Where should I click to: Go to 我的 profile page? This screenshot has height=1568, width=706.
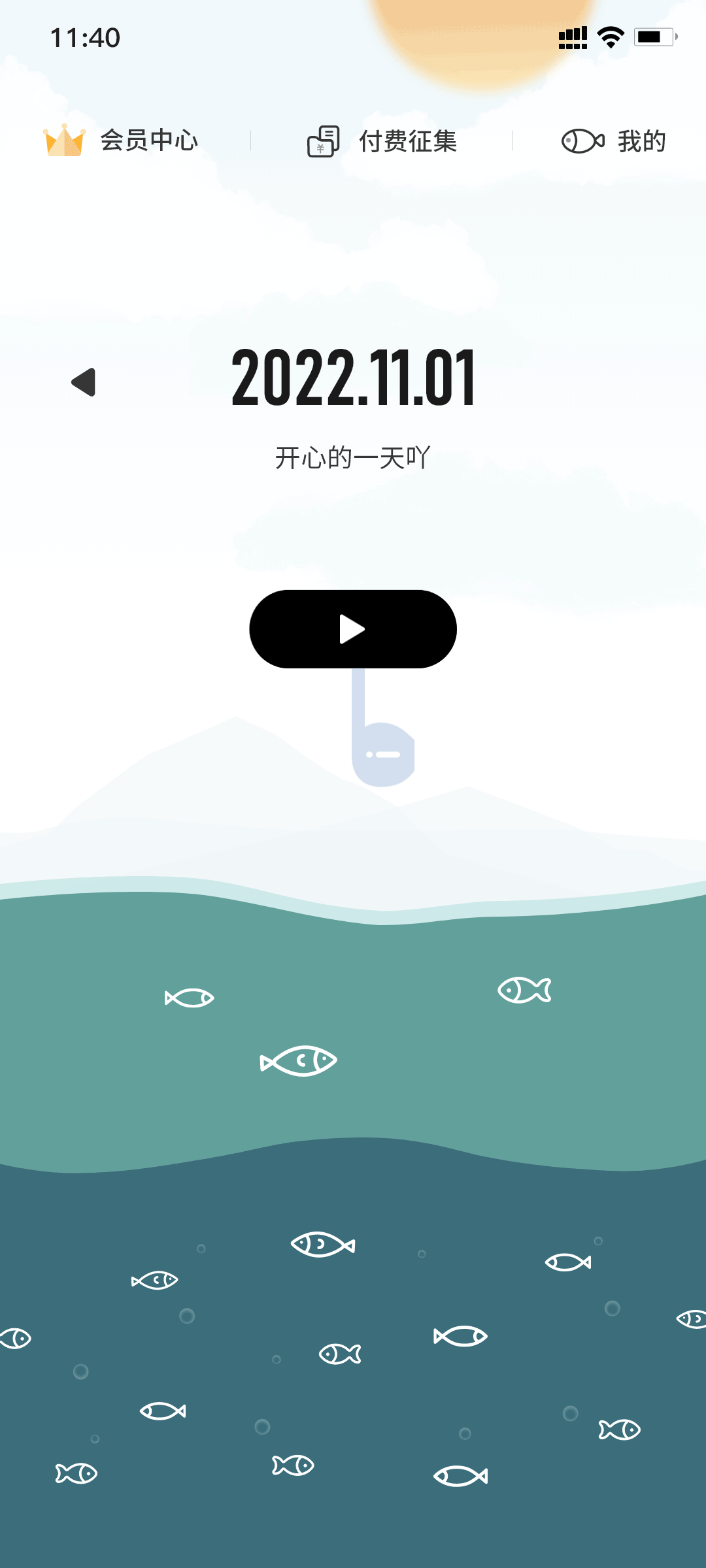613,141
